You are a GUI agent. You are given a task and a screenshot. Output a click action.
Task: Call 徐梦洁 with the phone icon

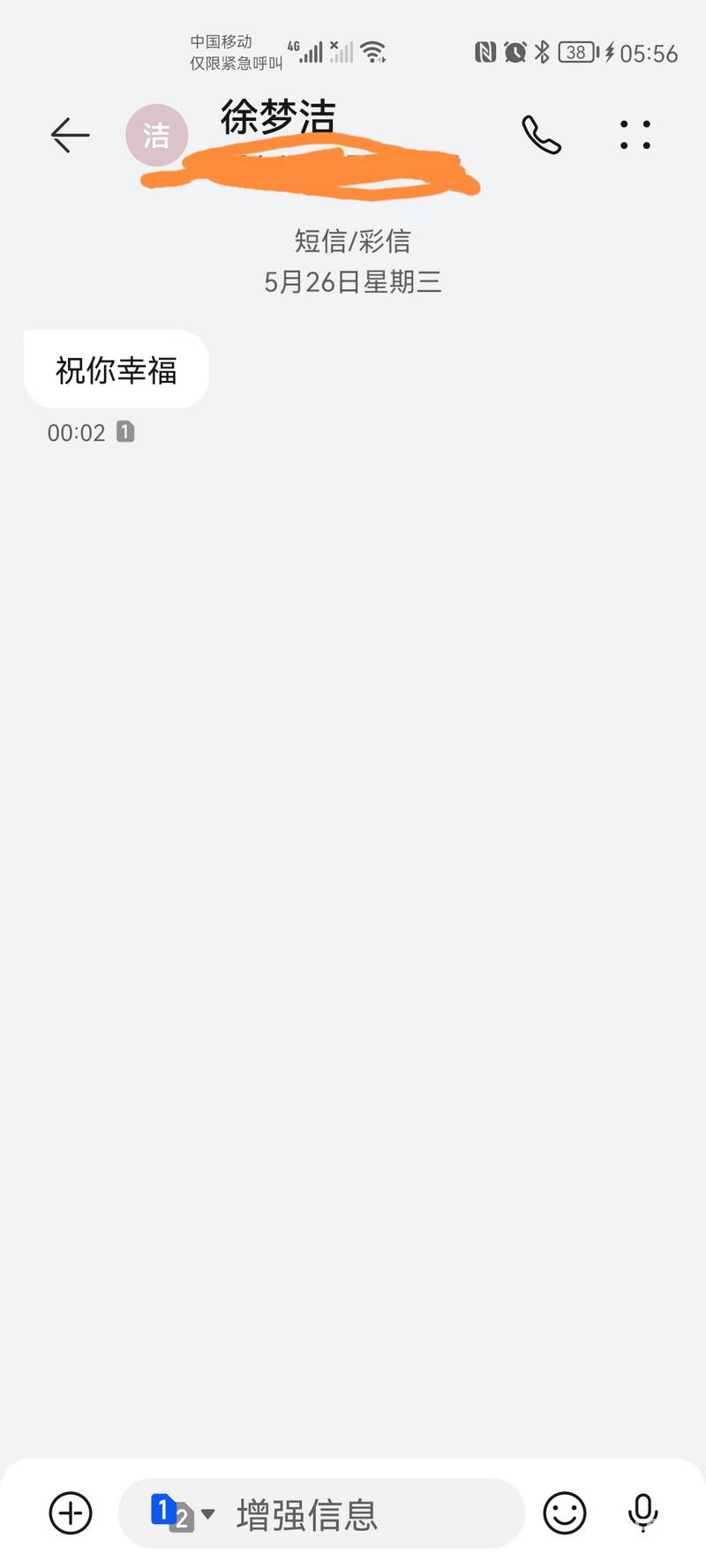click(x=541, y=135)
